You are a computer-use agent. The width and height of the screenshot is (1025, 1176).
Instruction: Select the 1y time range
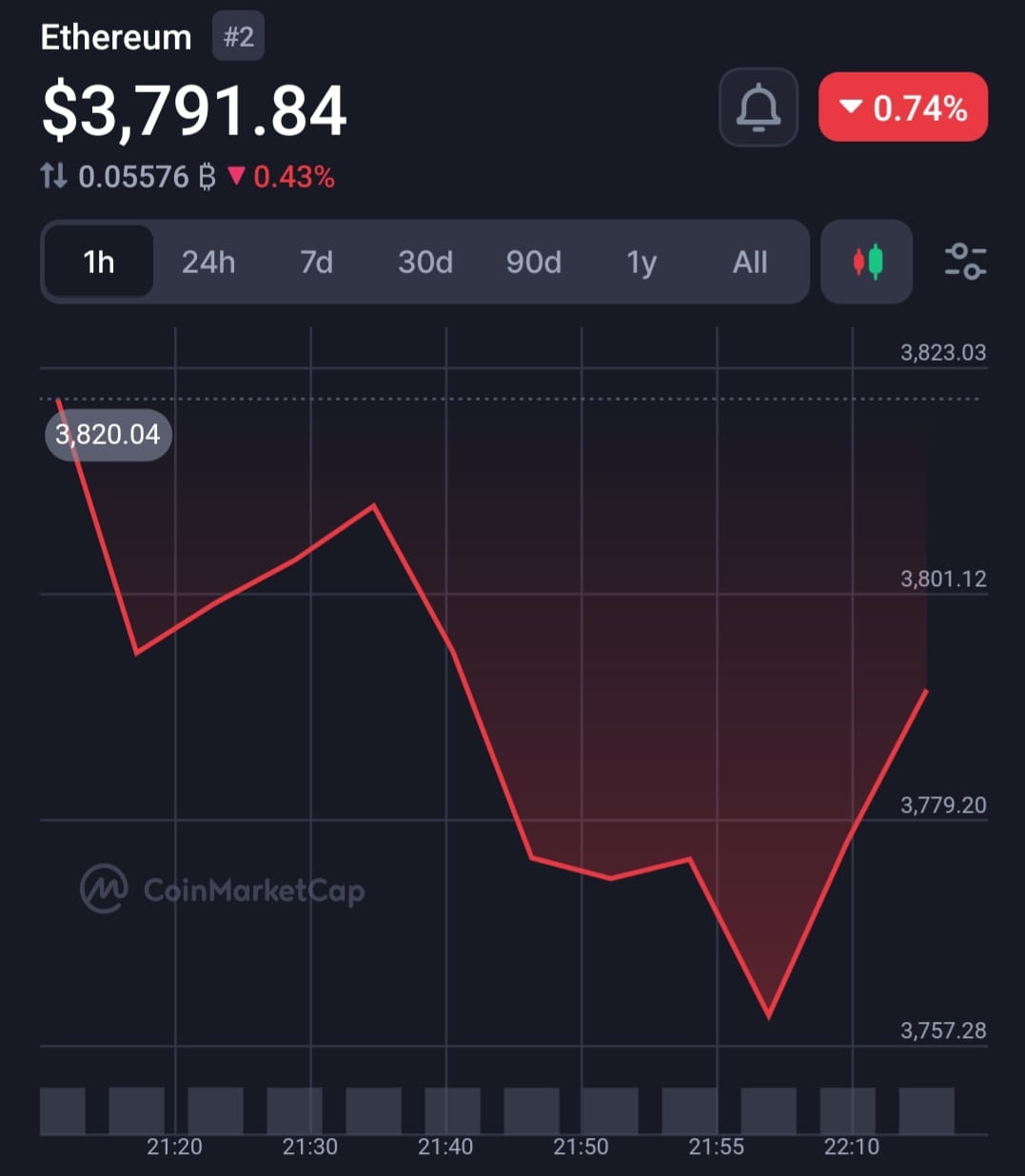click(x=641, y=262)
